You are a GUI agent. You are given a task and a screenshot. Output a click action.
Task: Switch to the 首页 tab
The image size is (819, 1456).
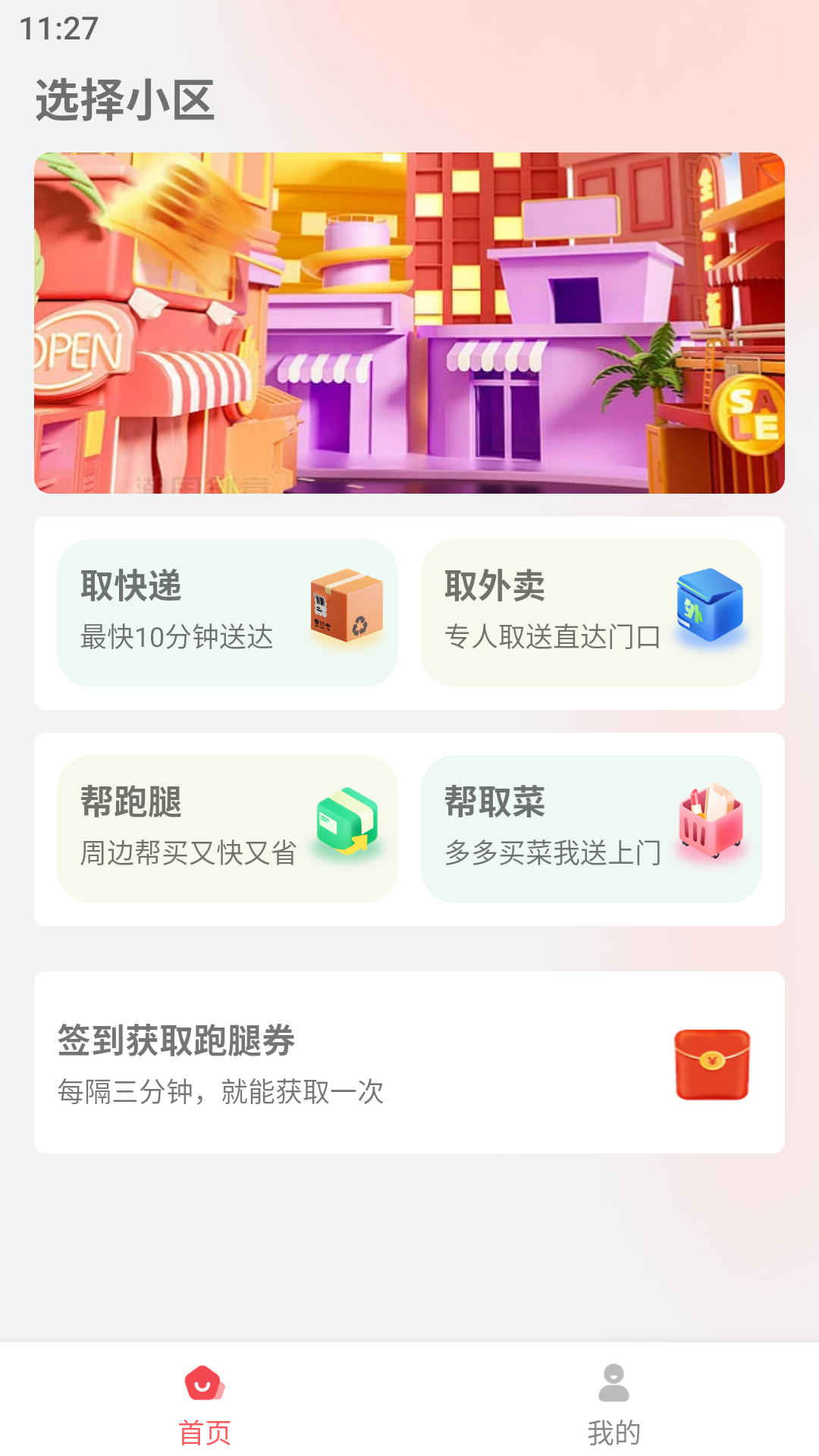tap(205, 1403)
